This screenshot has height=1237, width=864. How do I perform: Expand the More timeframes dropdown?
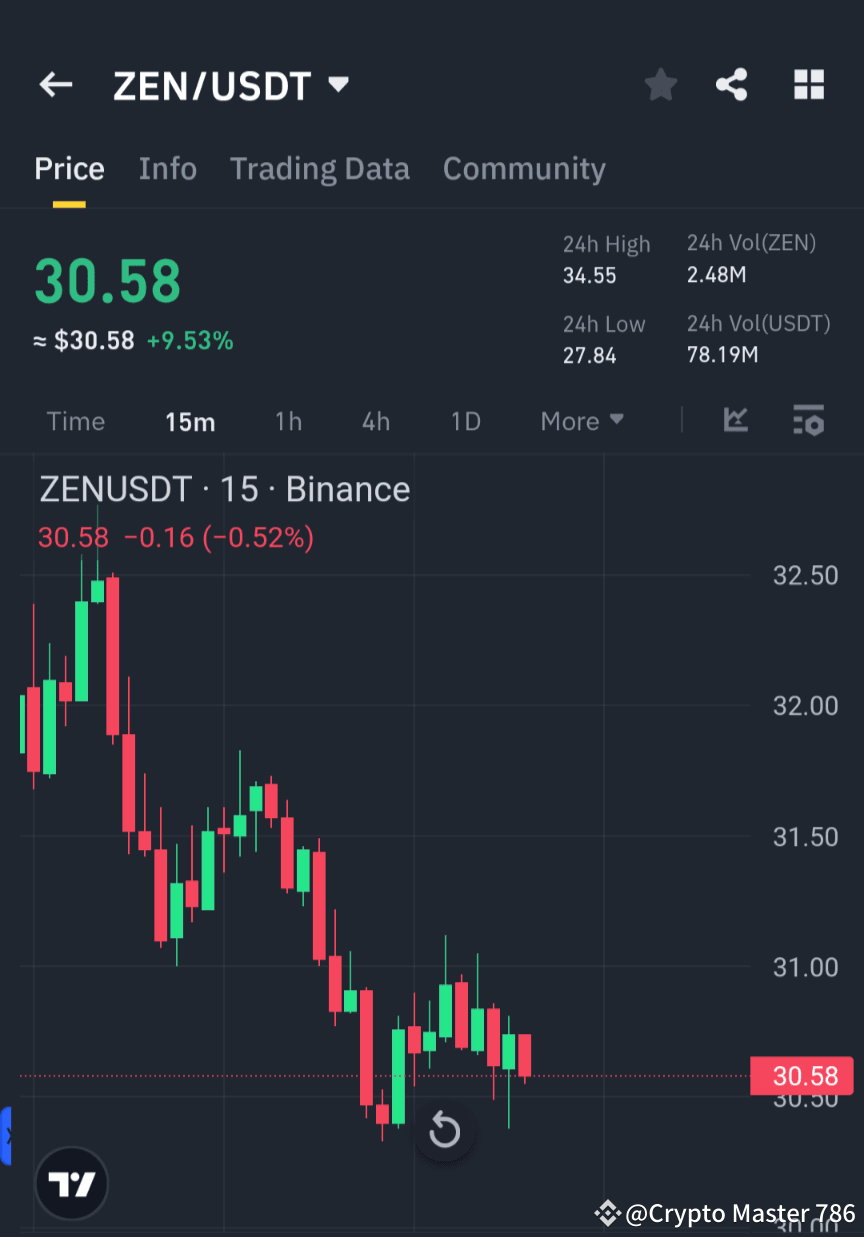(582, 421)
